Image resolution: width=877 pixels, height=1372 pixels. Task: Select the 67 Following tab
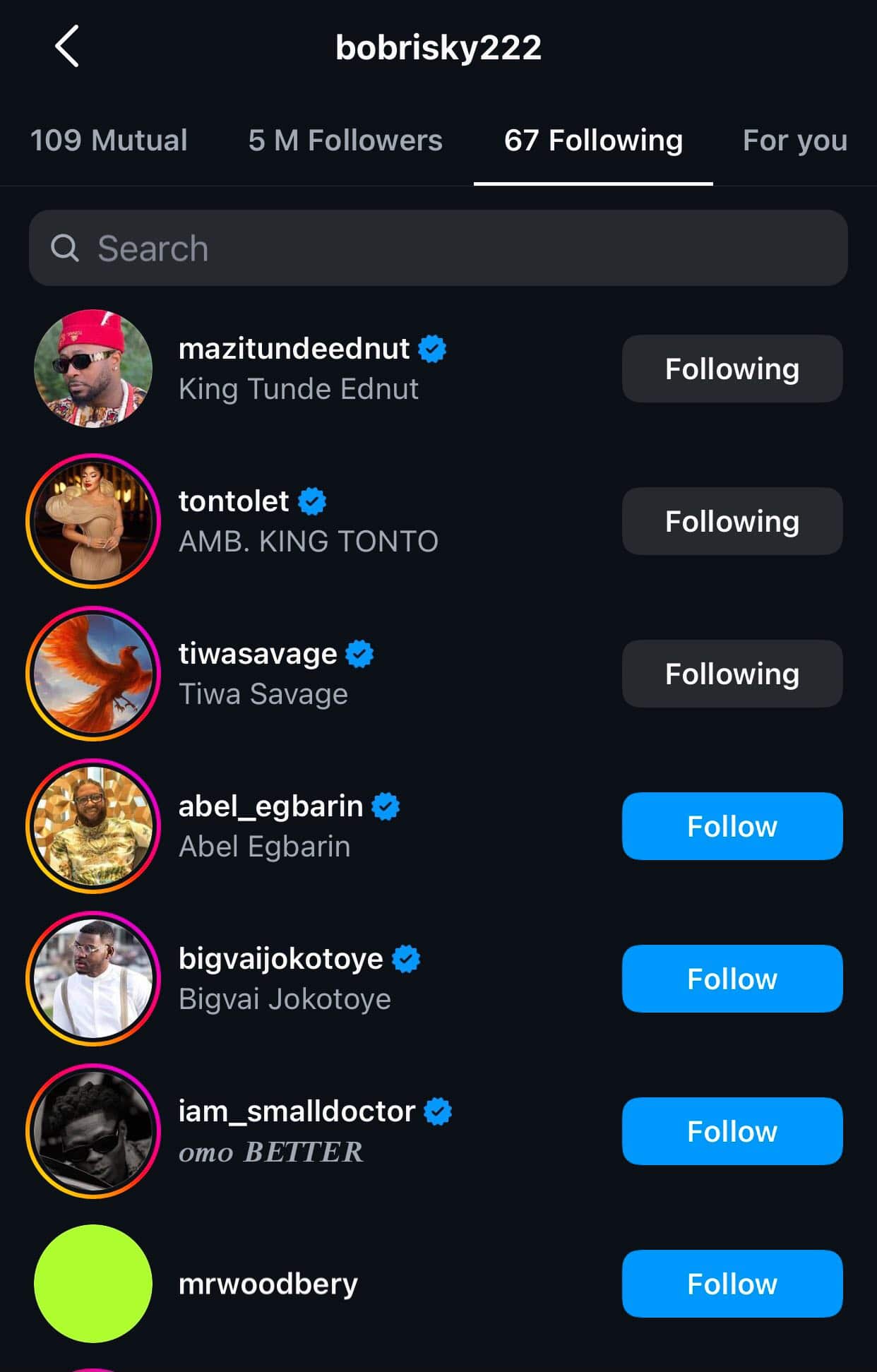(593, 140)
